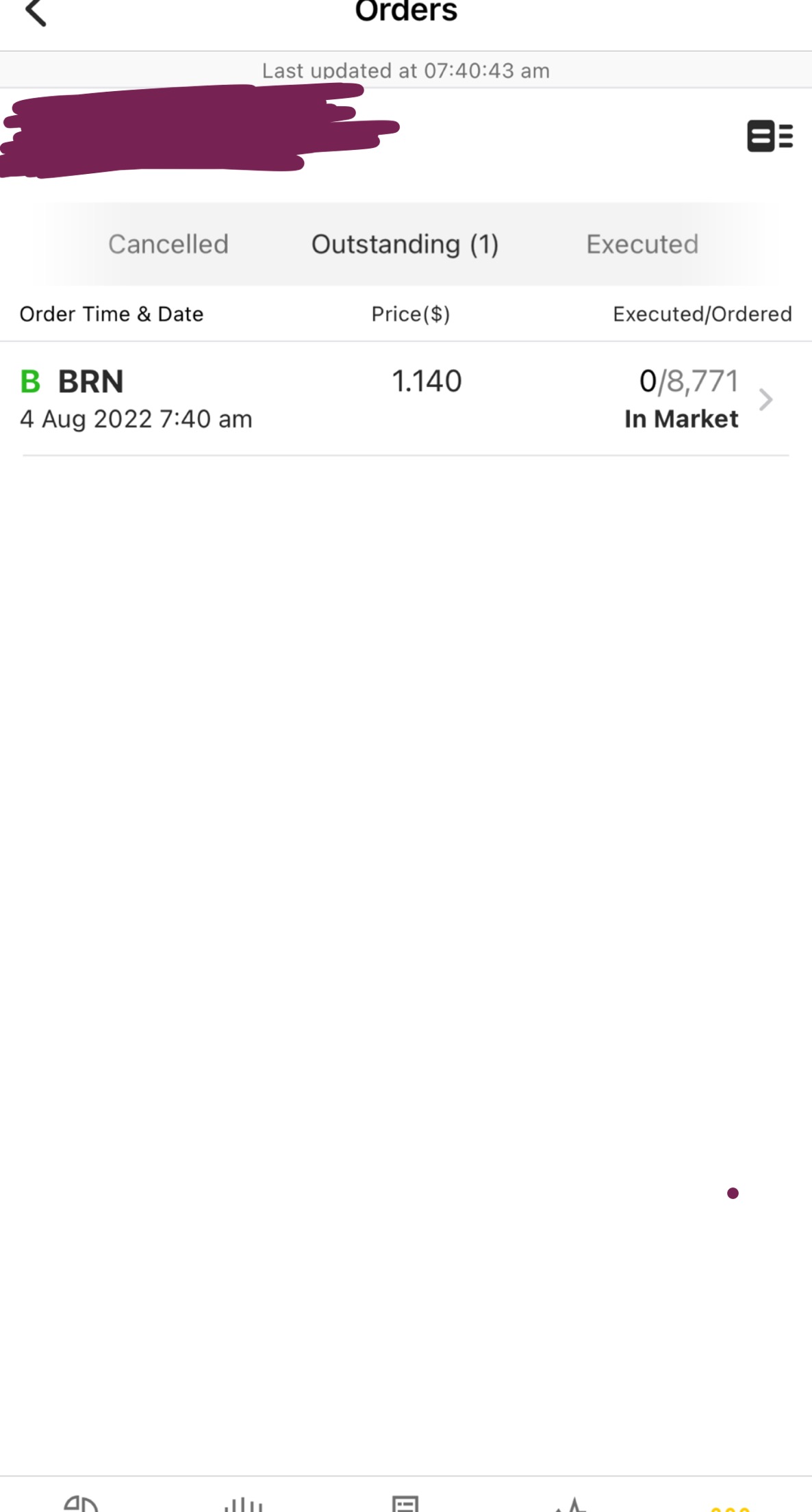Show the Executed orders tab
This screenshot has height=1512, width=812.
[x=642, y=244]
